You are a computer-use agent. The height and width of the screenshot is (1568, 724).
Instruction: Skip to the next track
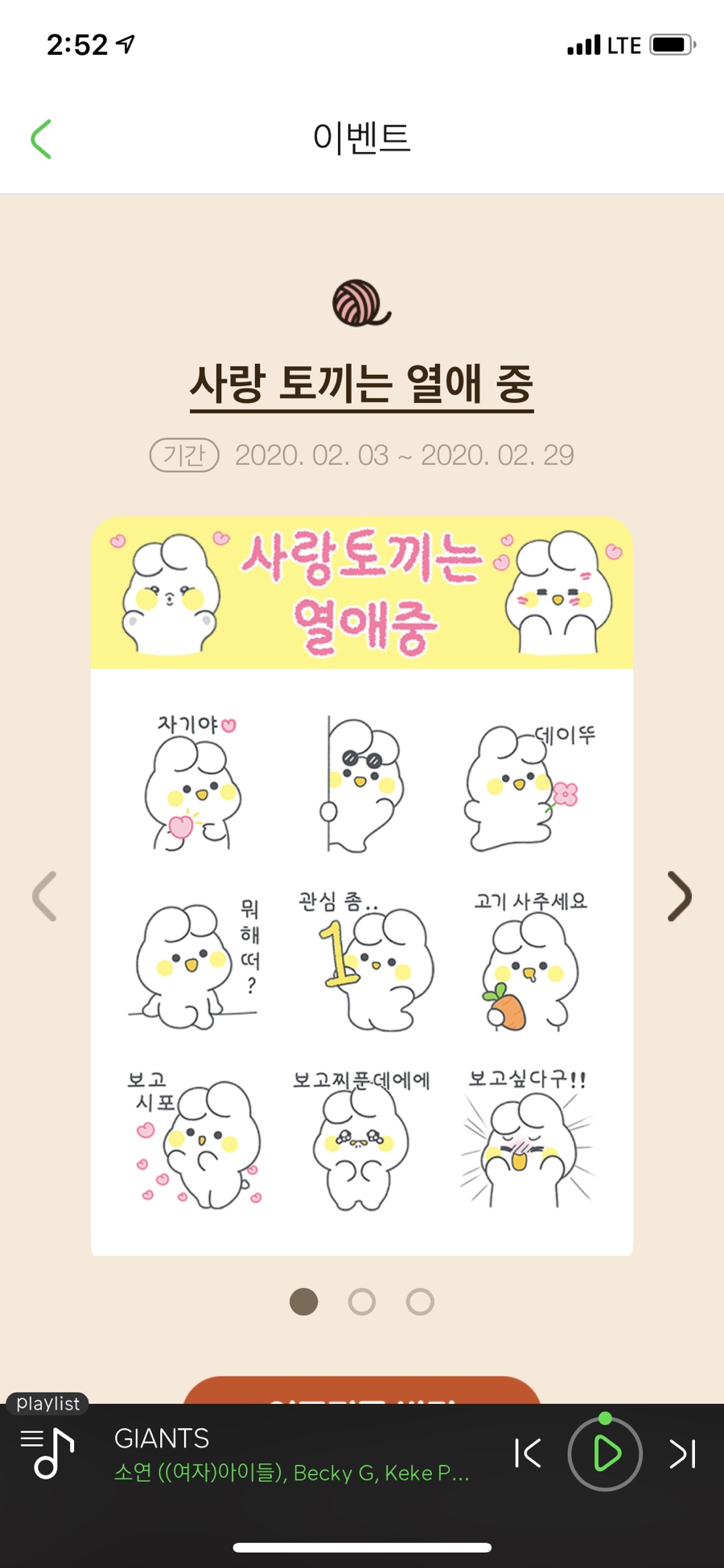682,1453
